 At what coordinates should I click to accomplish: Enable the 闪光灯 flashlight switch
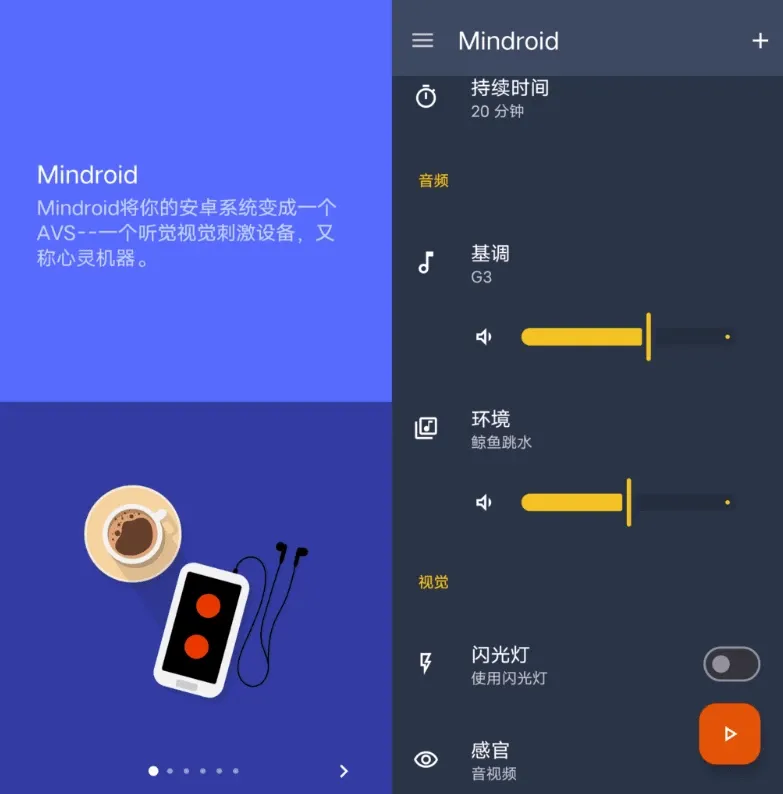(x=731, y=664)
